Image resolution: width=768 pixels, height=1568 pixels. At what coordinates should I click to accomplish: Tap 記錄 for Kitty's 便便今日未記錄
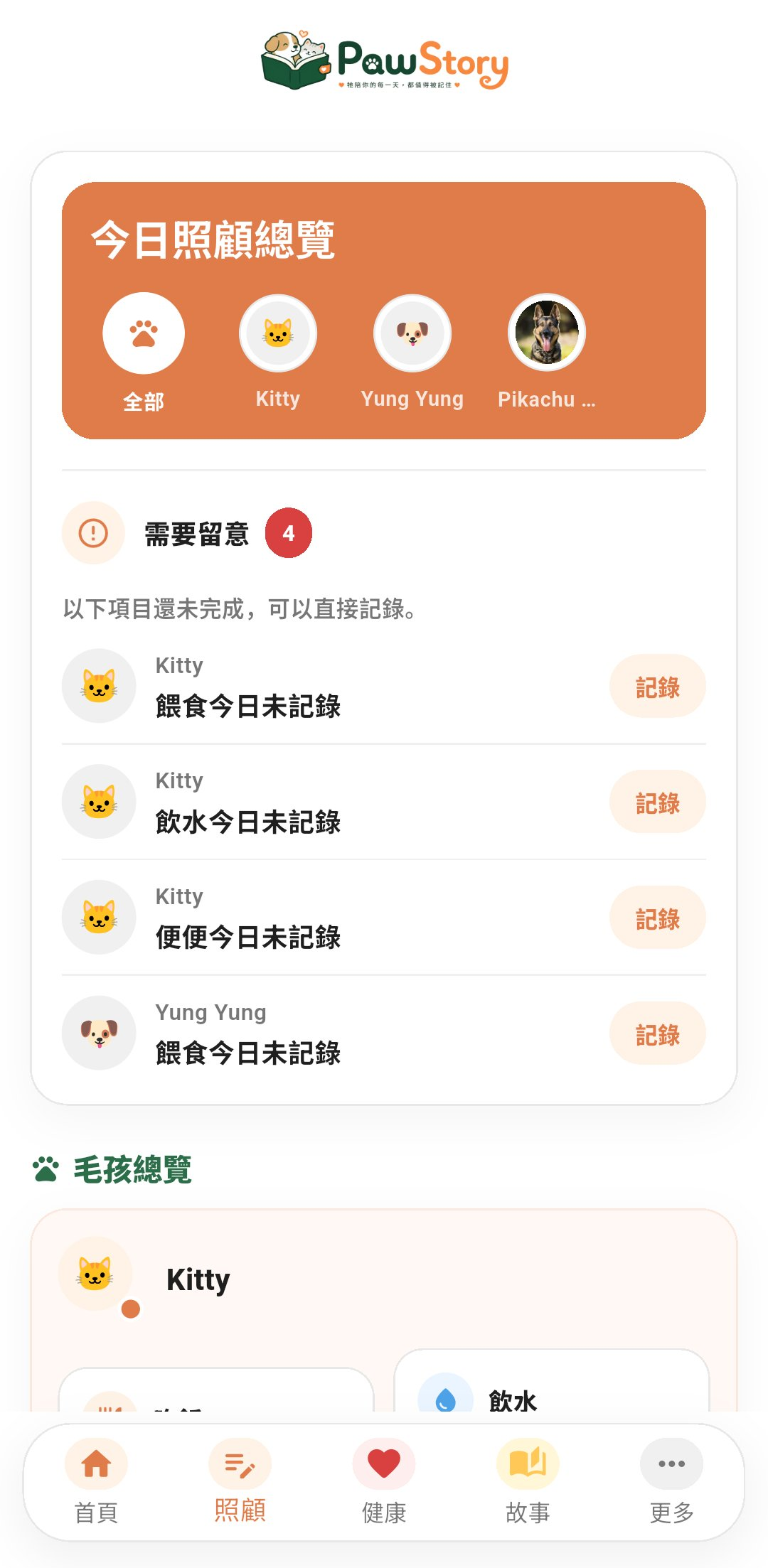coord(658,918)
